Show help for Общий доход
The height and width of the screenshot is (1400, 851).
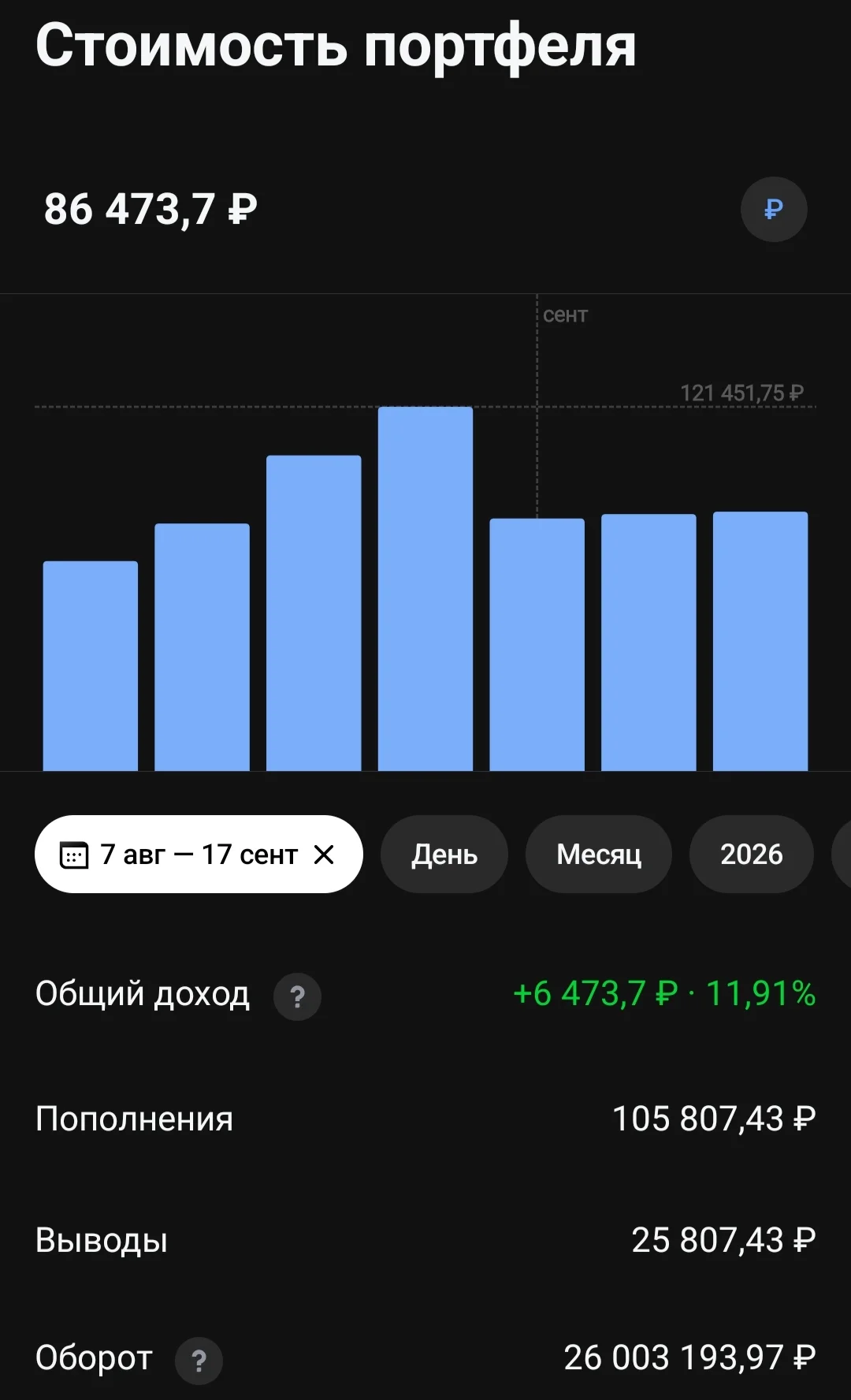(297, 996)
